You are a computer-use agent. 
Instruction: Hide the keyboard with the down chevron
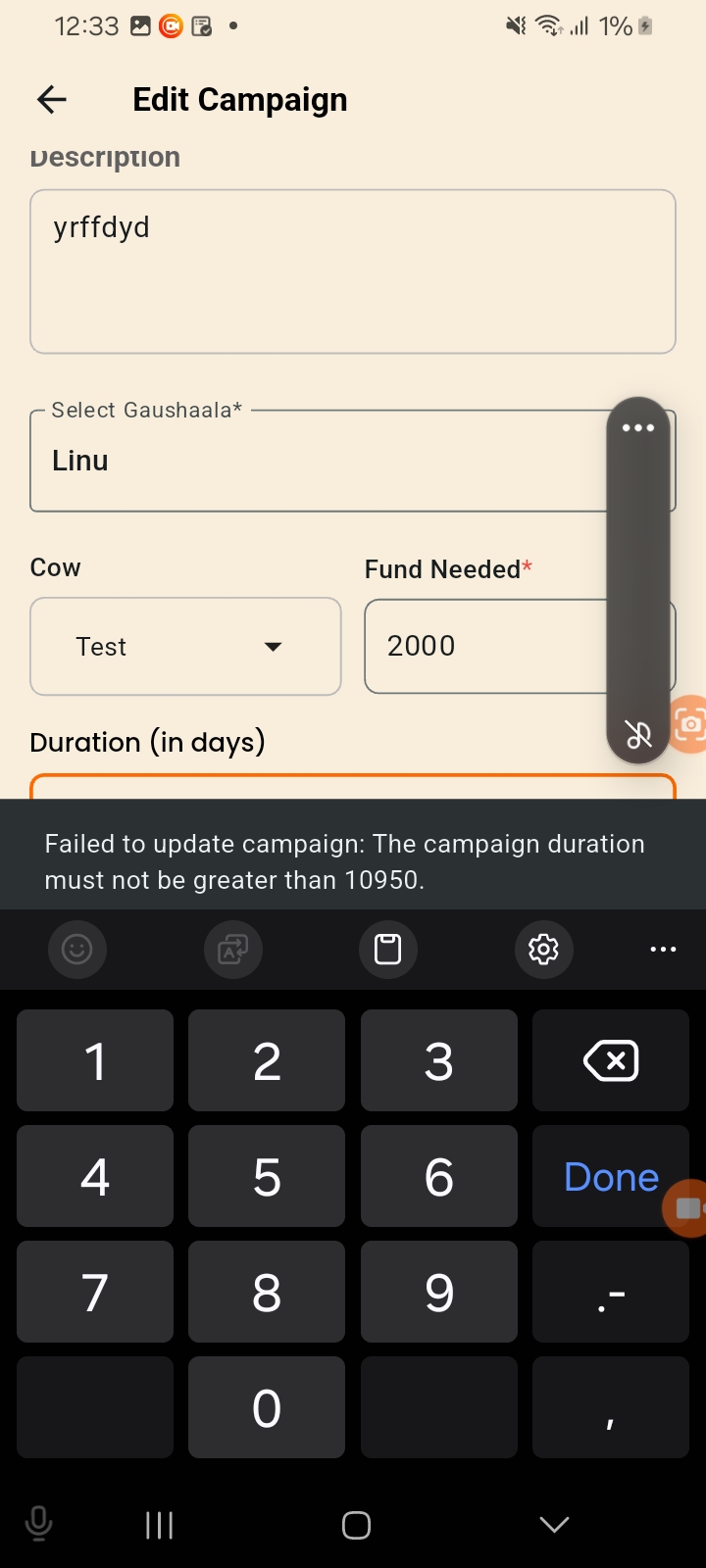click(554, 1524)
